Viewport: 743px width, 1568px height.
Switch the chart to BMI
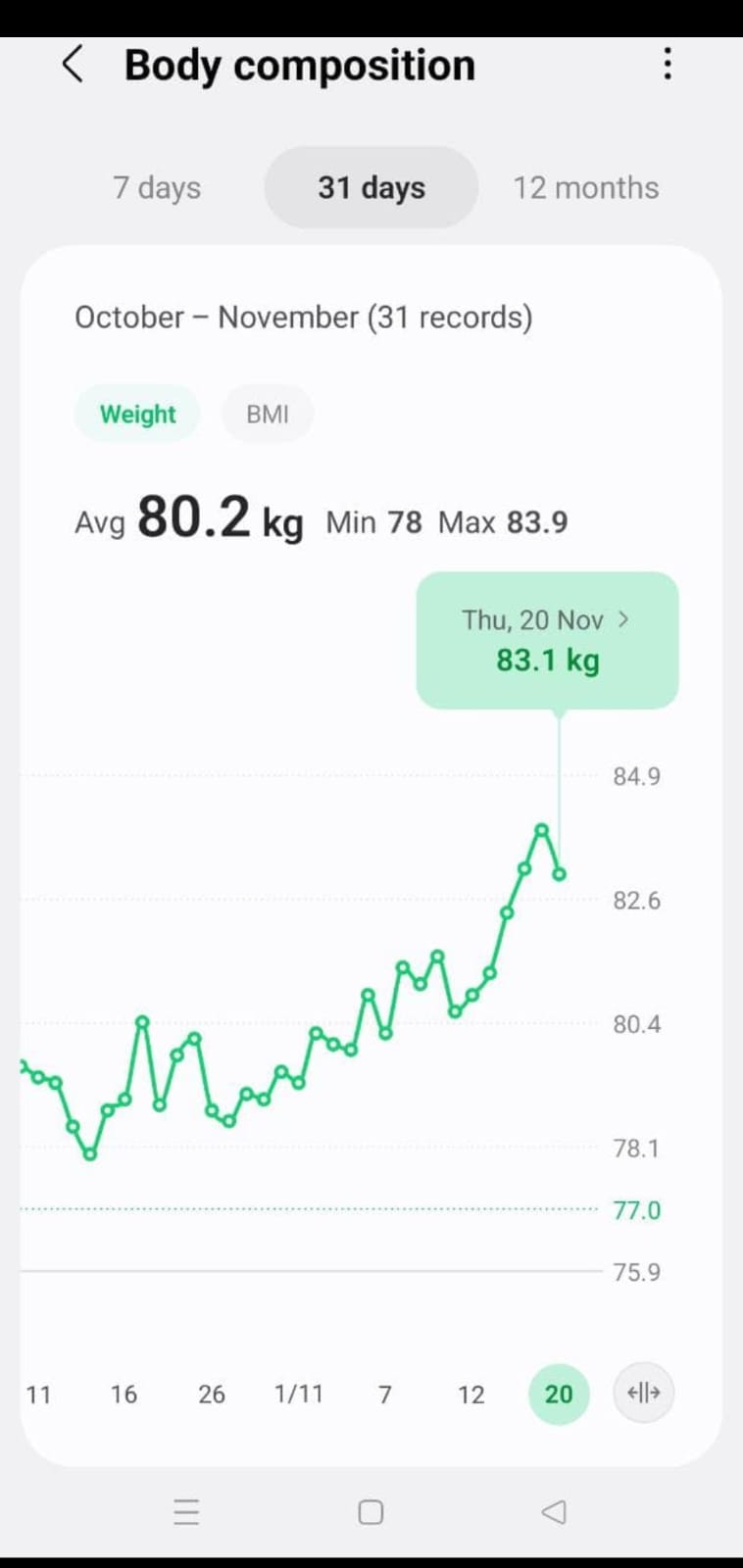point(268,414)
